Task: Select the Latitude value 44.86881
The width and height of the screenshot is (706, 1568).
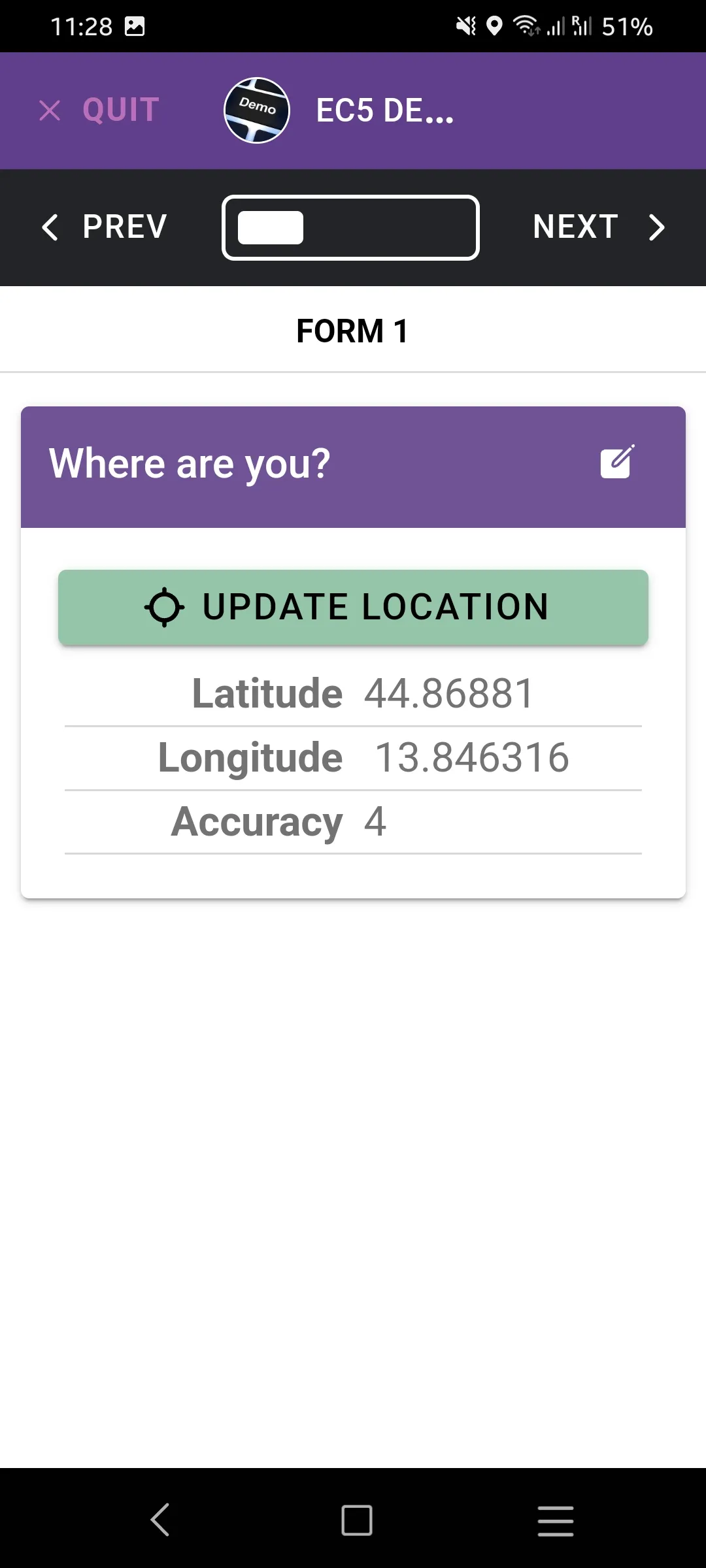Action: click(x=448, y=692)
